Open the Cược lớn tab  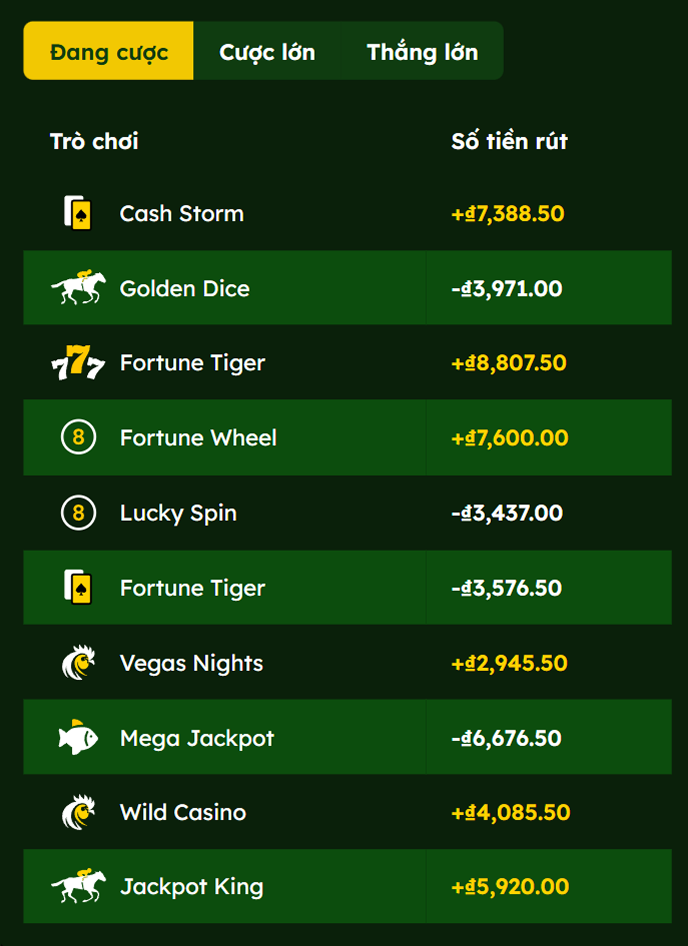point(267,52)
